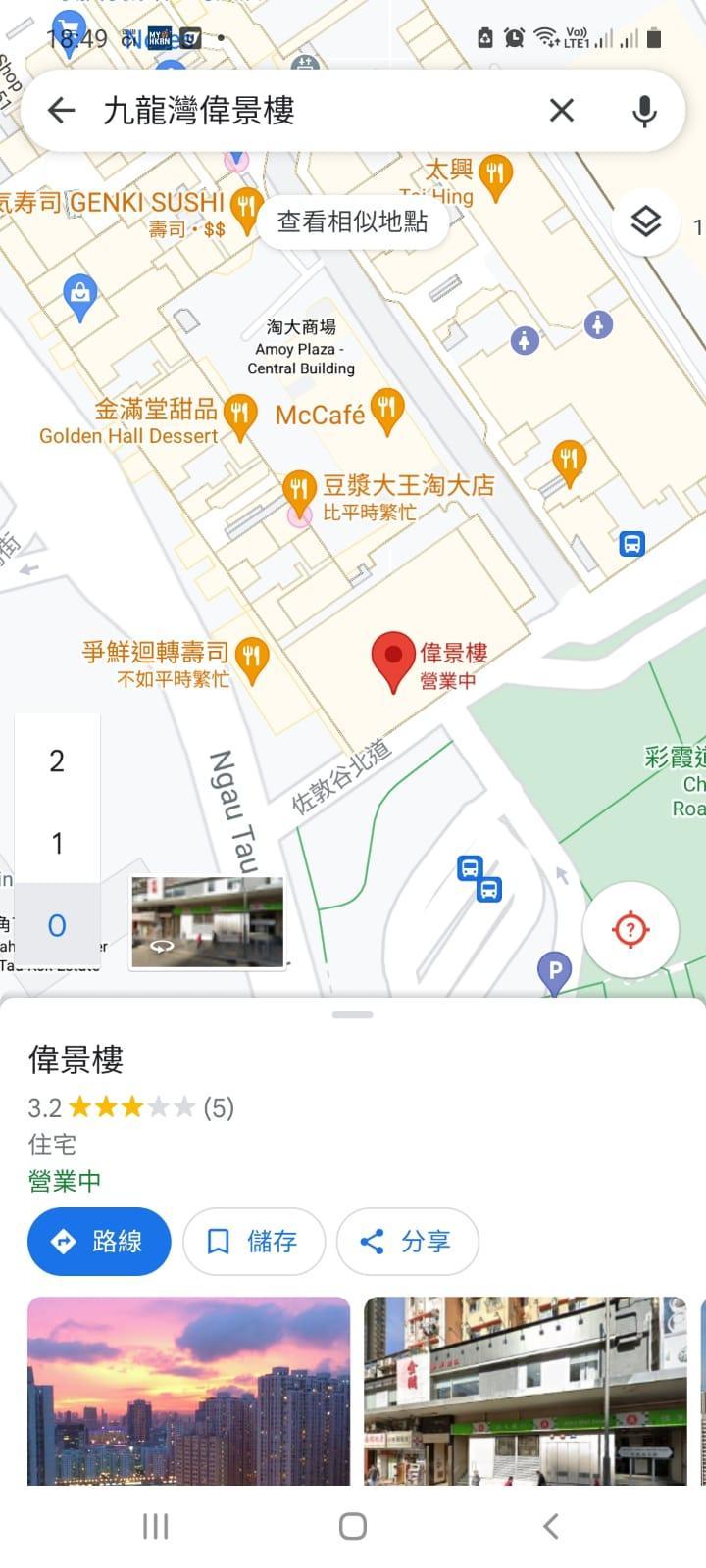Go to home screen
The width and height of the screenshot is (706, 1568).
coord(353,1526)
